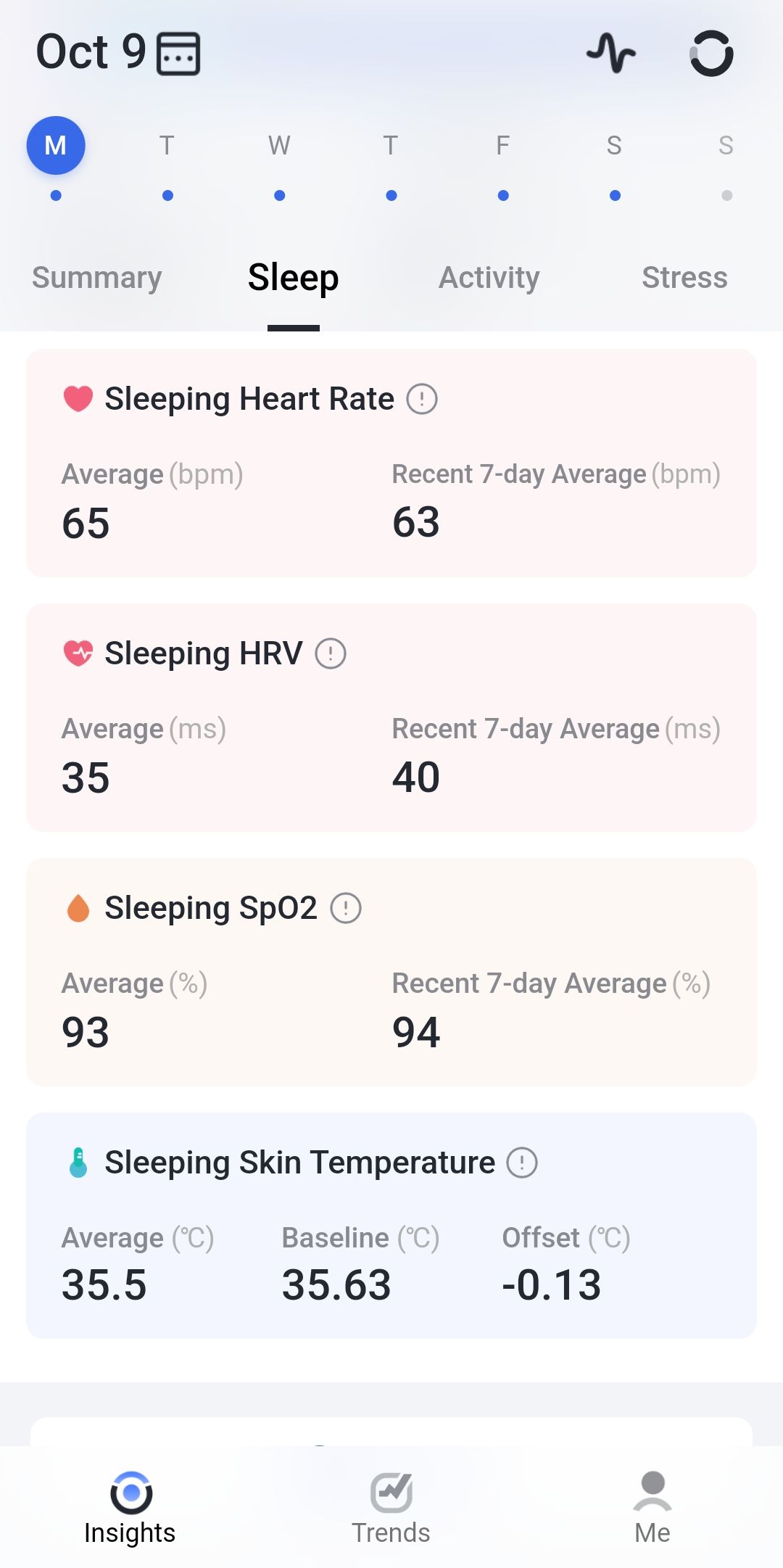783x1568 pixels.
Task: Tap the ring sync icon
Action: pyautogui.click(x=711, y=53)
